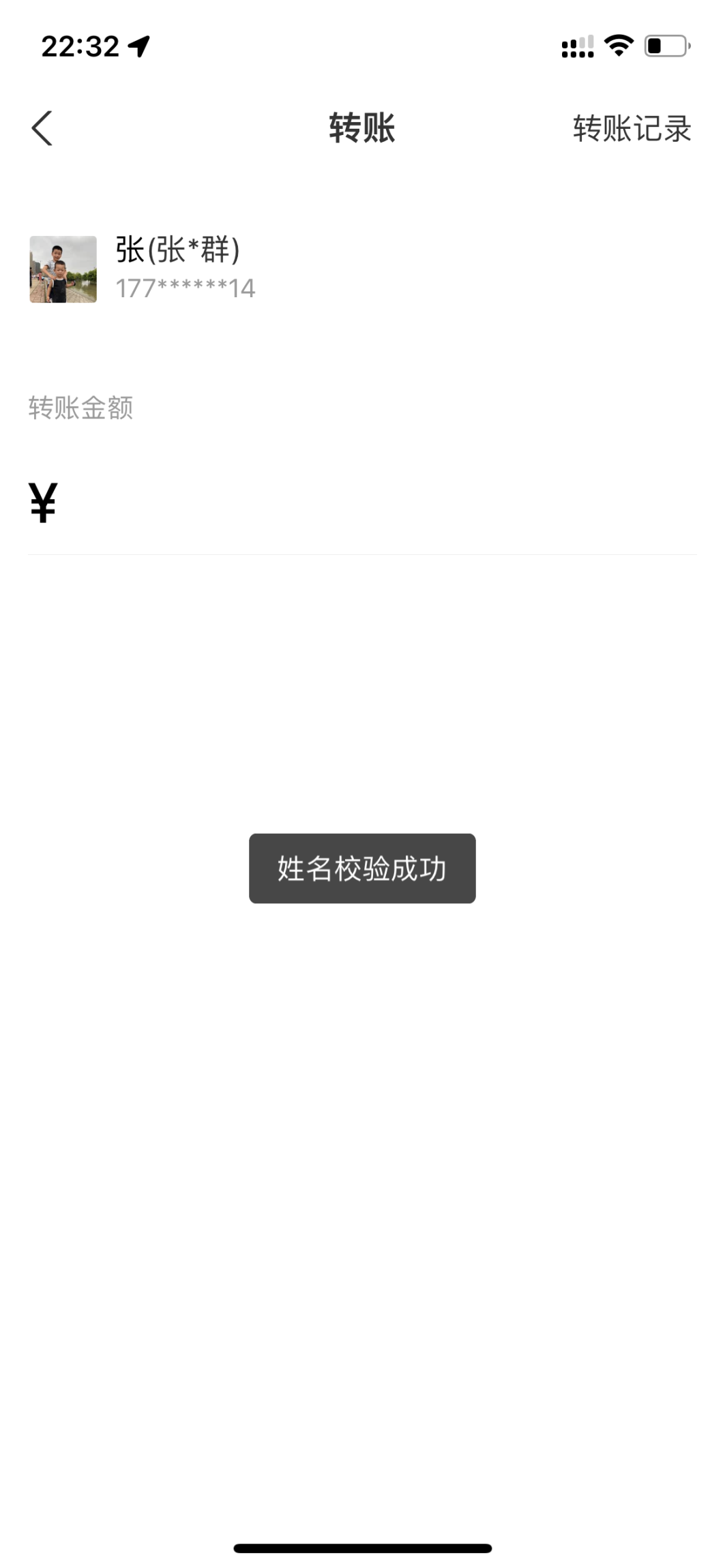
Task: Go back from the 转账 screen
Action: 42,128
